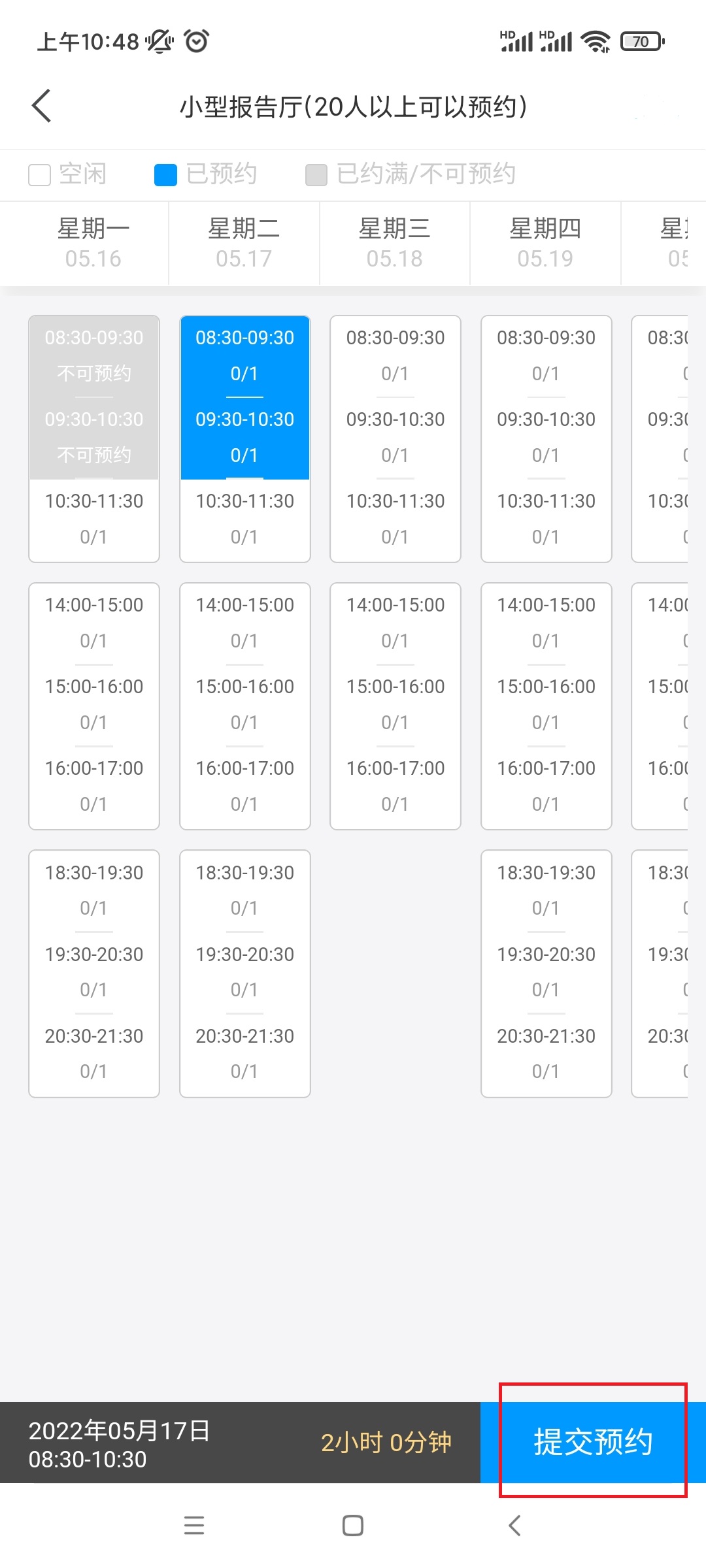Choose Tuesday 19:30-20:30 evening slot

[244, 972]
